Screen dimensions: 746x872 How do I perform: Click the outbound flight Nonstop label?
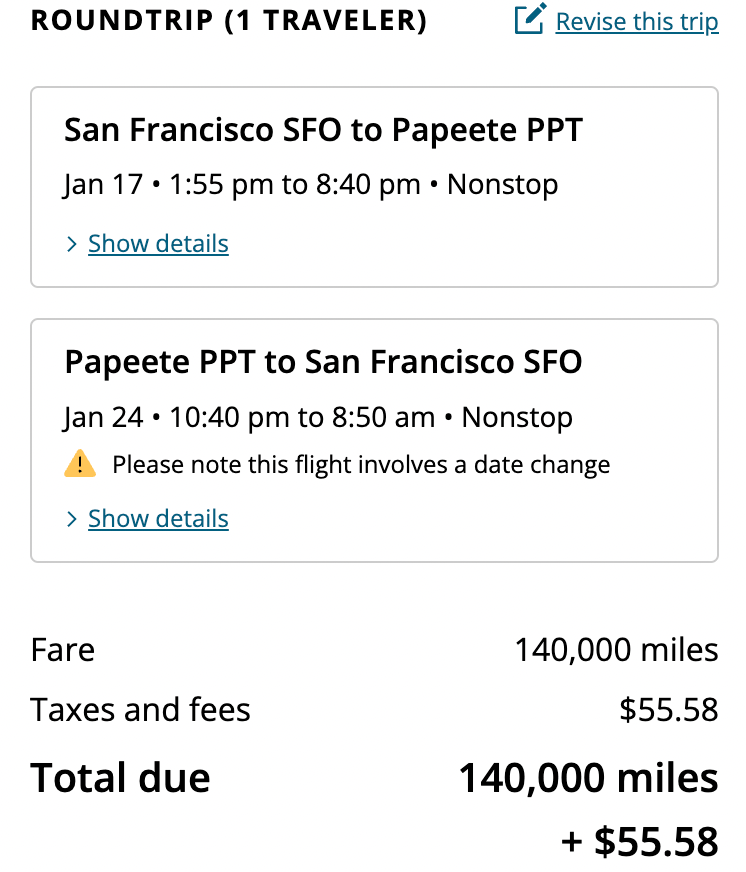pos(502,184)
